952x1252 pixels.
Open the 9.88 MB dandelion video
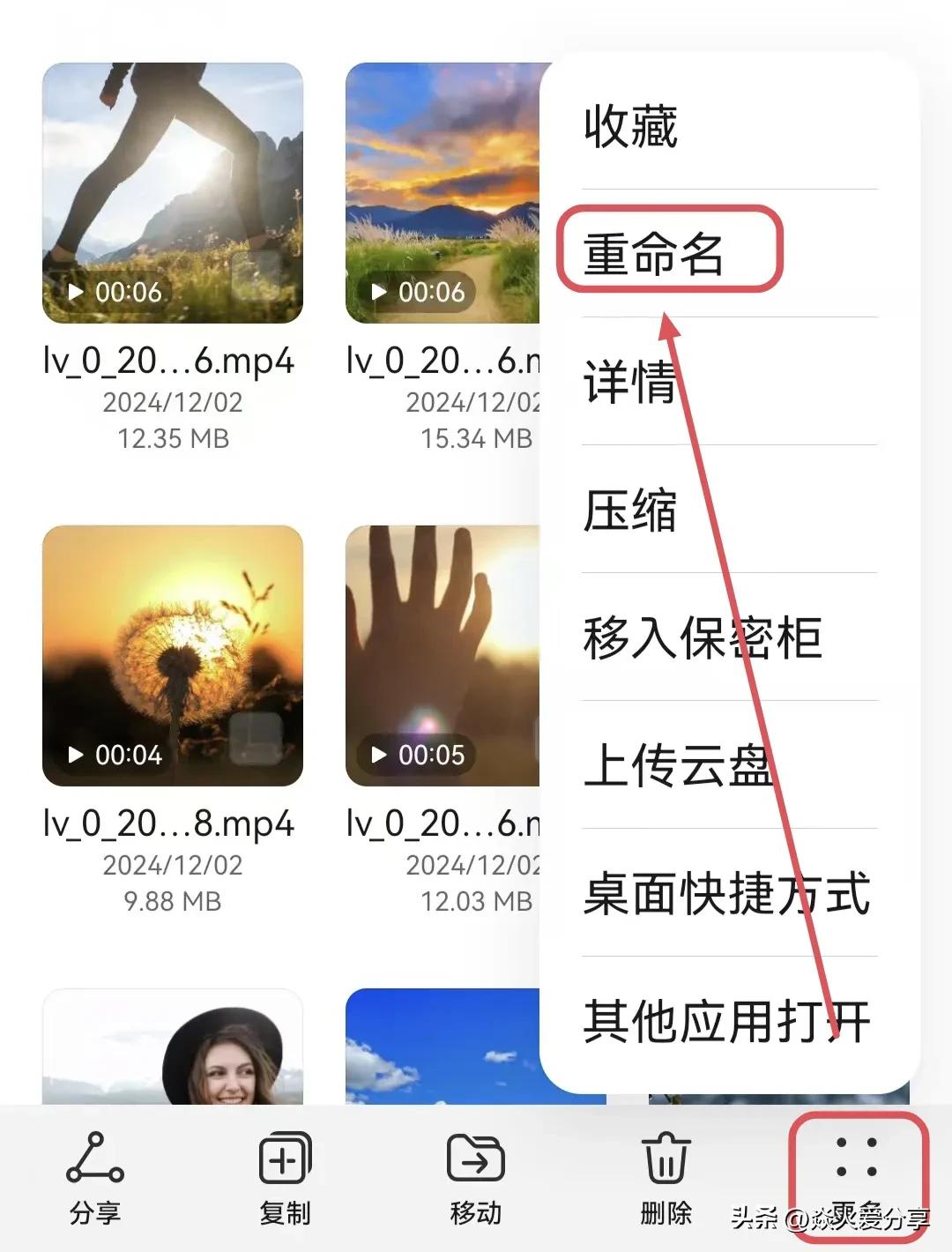tap(173, 655)
